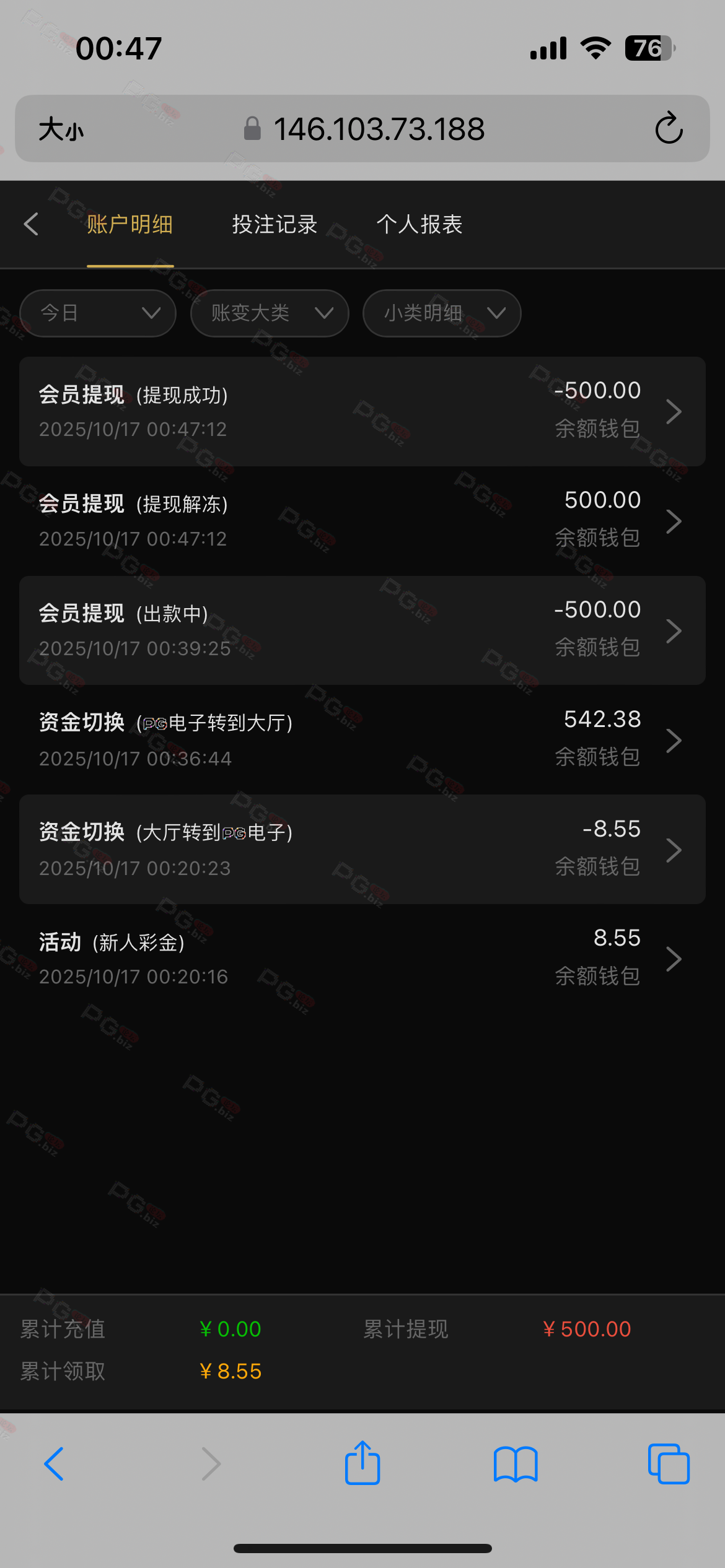The width and height of the screenshot is (725, 1568).
Task: Open the 会员提现 (提现成功) record
Action: 362,411
